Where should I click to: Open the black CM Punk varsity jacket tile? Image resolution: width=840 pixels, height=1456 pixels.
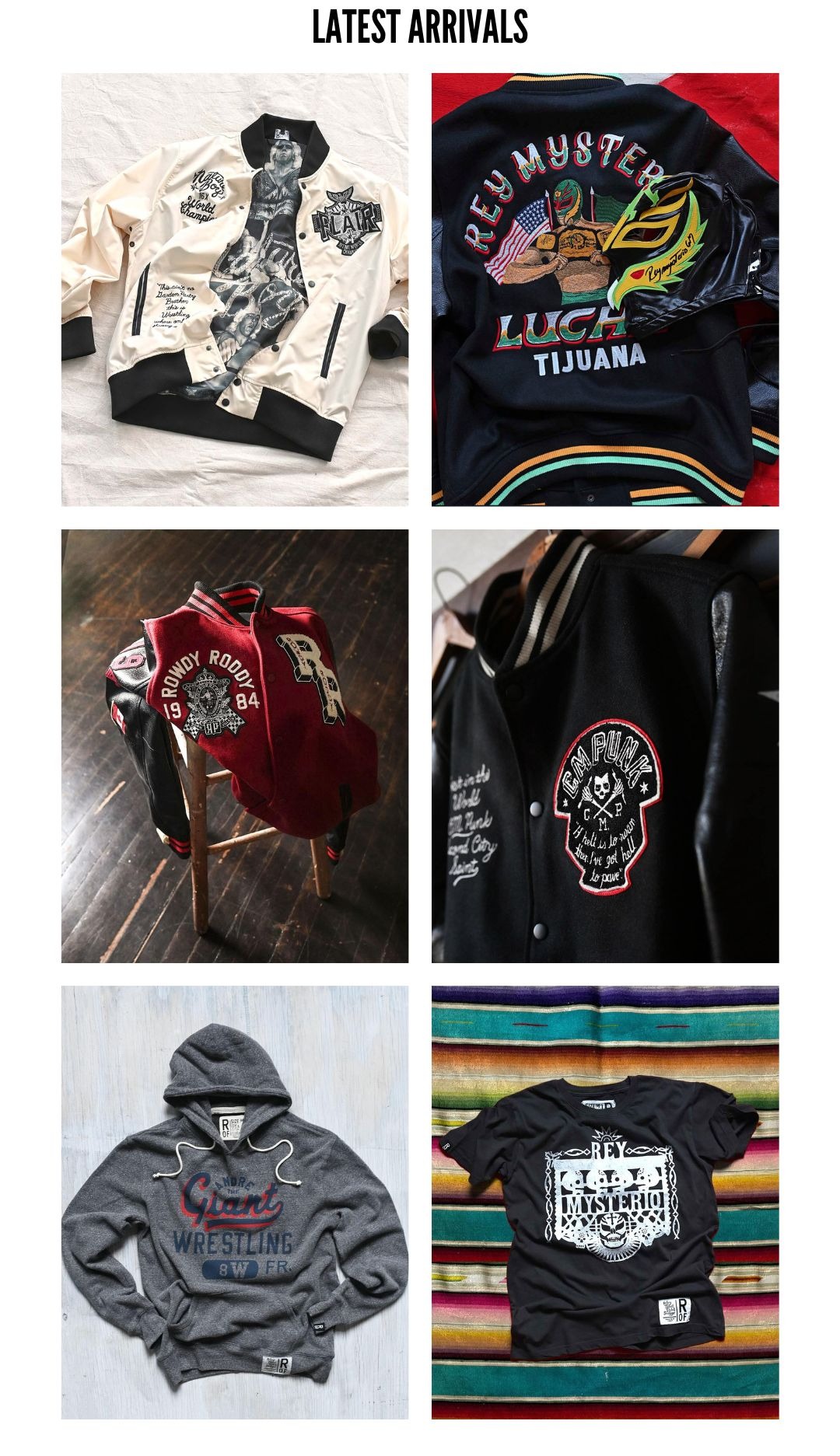(605, 745)
